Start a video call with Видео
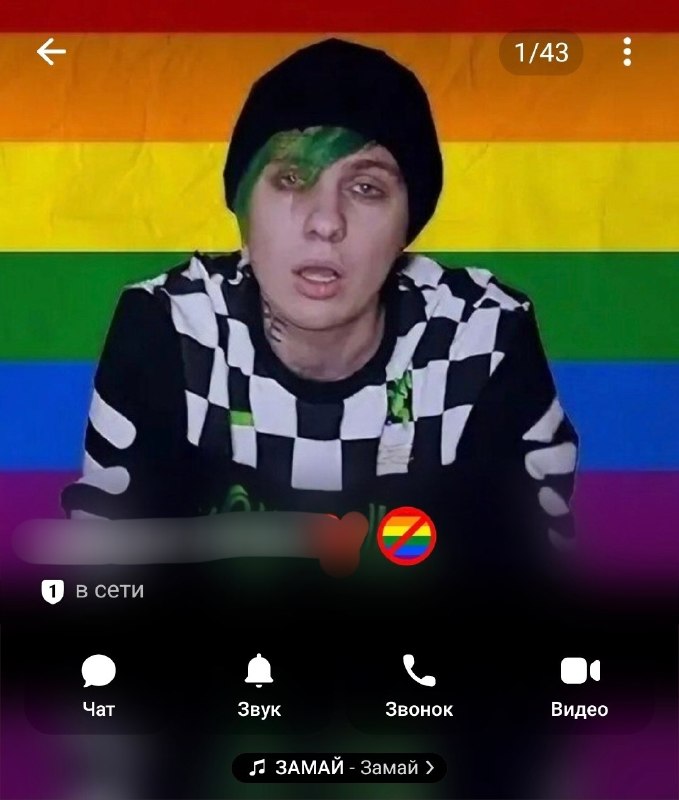The image size is (679, 800). point(580,686)
